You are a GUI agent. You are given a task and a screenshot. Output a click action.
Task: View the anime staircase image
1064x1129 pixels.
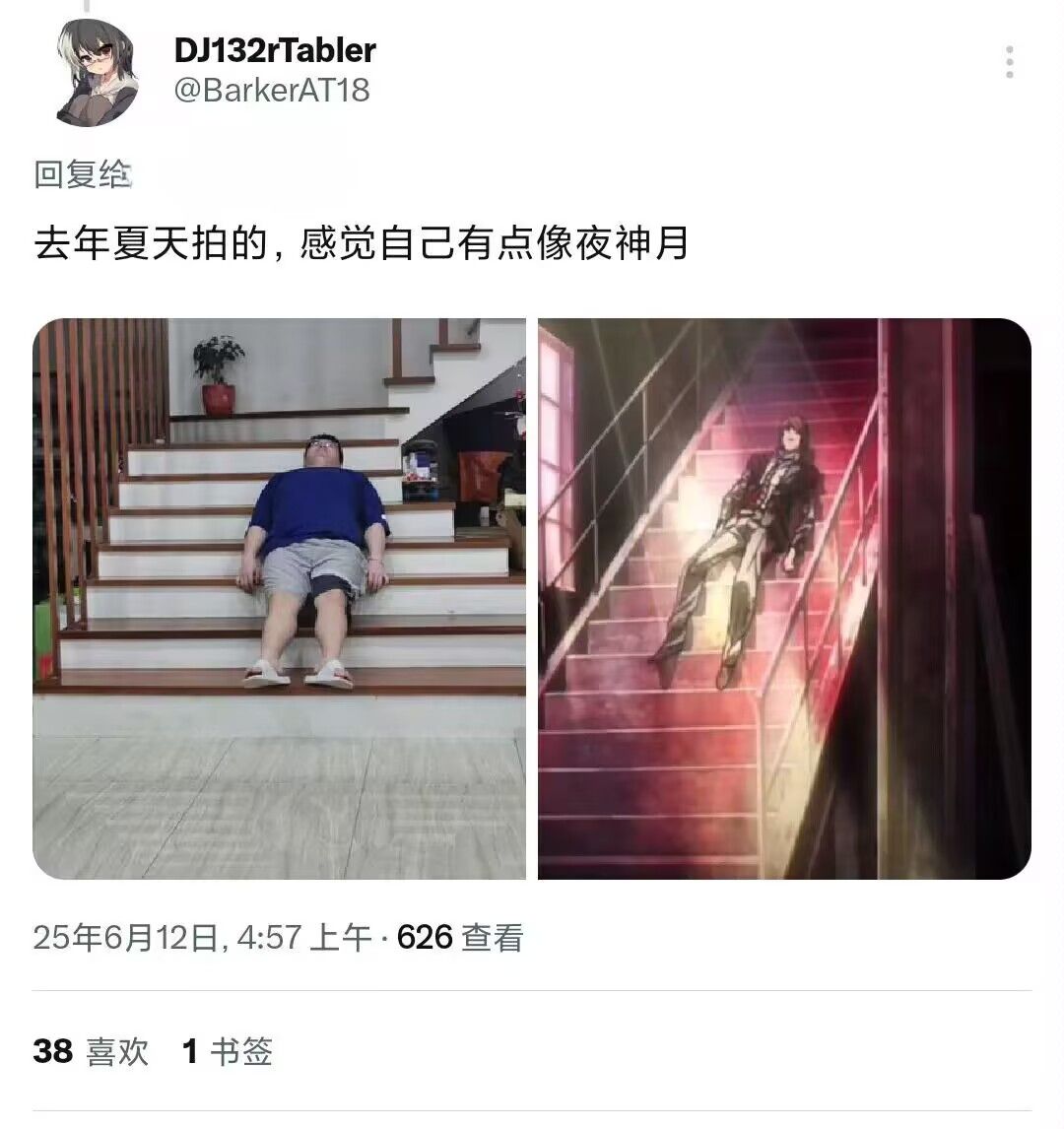[784, 598]
